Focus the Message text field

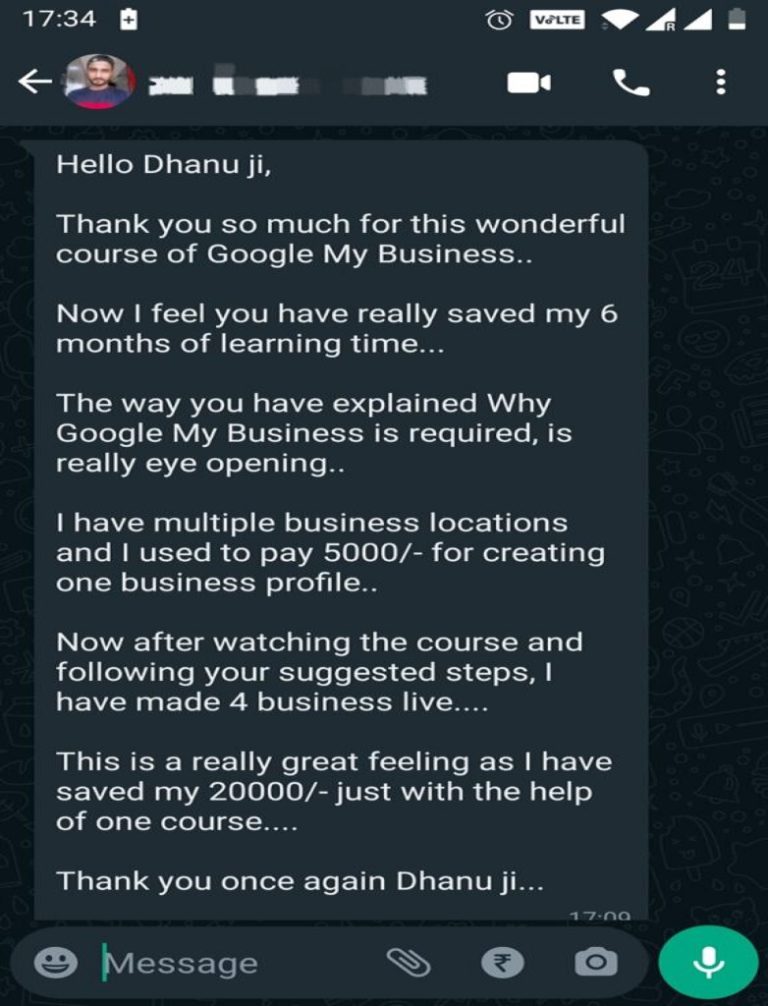(230, 963)
